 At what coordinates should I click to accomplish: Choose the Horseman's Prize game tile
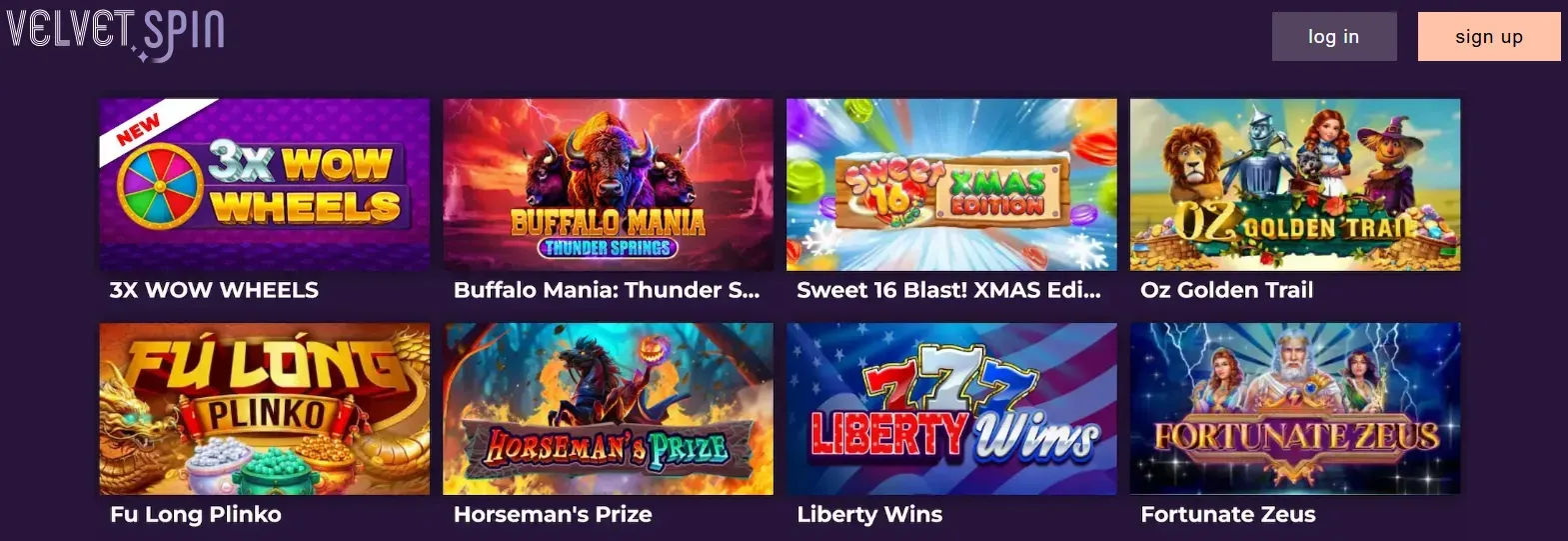(x=608, y=409)
